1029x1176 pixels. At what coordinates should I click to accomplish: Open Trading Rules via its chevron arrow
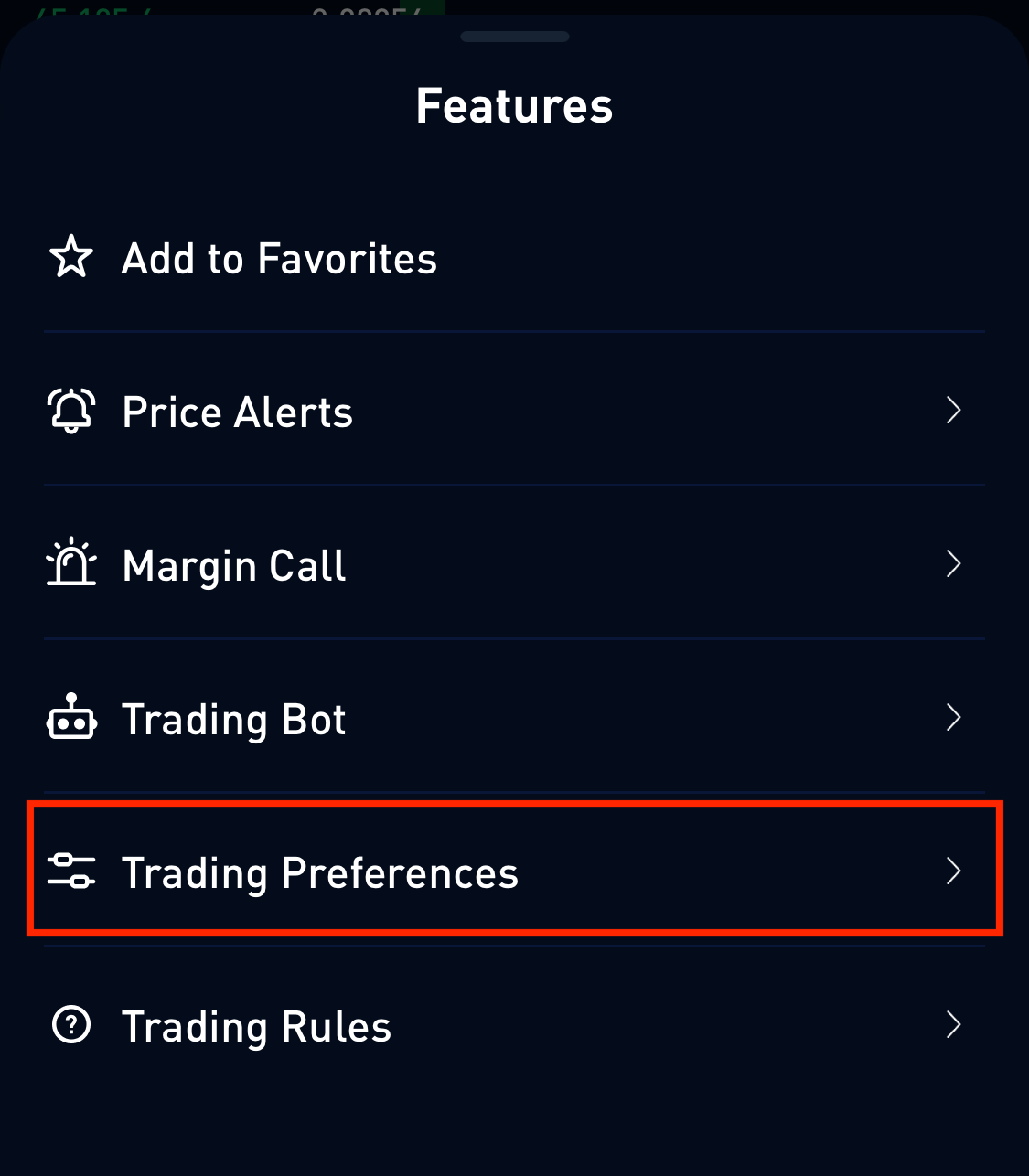954,1025
